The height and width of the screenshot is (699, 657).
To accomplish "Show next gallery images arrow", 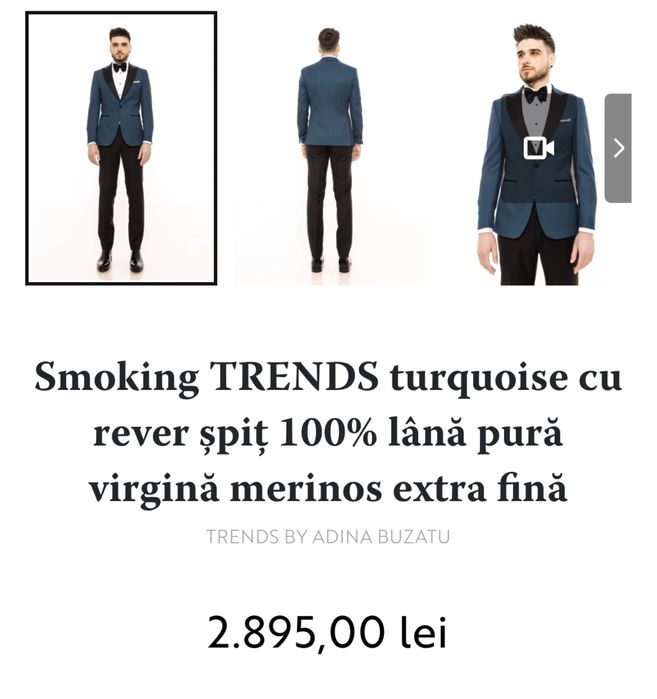I will (618, 148).
